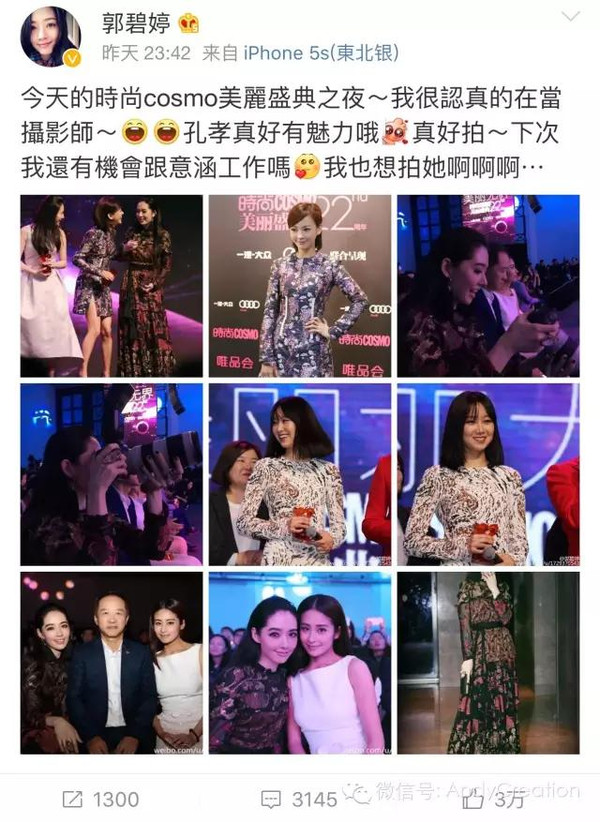Image resolution: width=600 pixels, height=822 pixels.
Task: Open the photo of her holding a camera
Action: coord(111,474)
